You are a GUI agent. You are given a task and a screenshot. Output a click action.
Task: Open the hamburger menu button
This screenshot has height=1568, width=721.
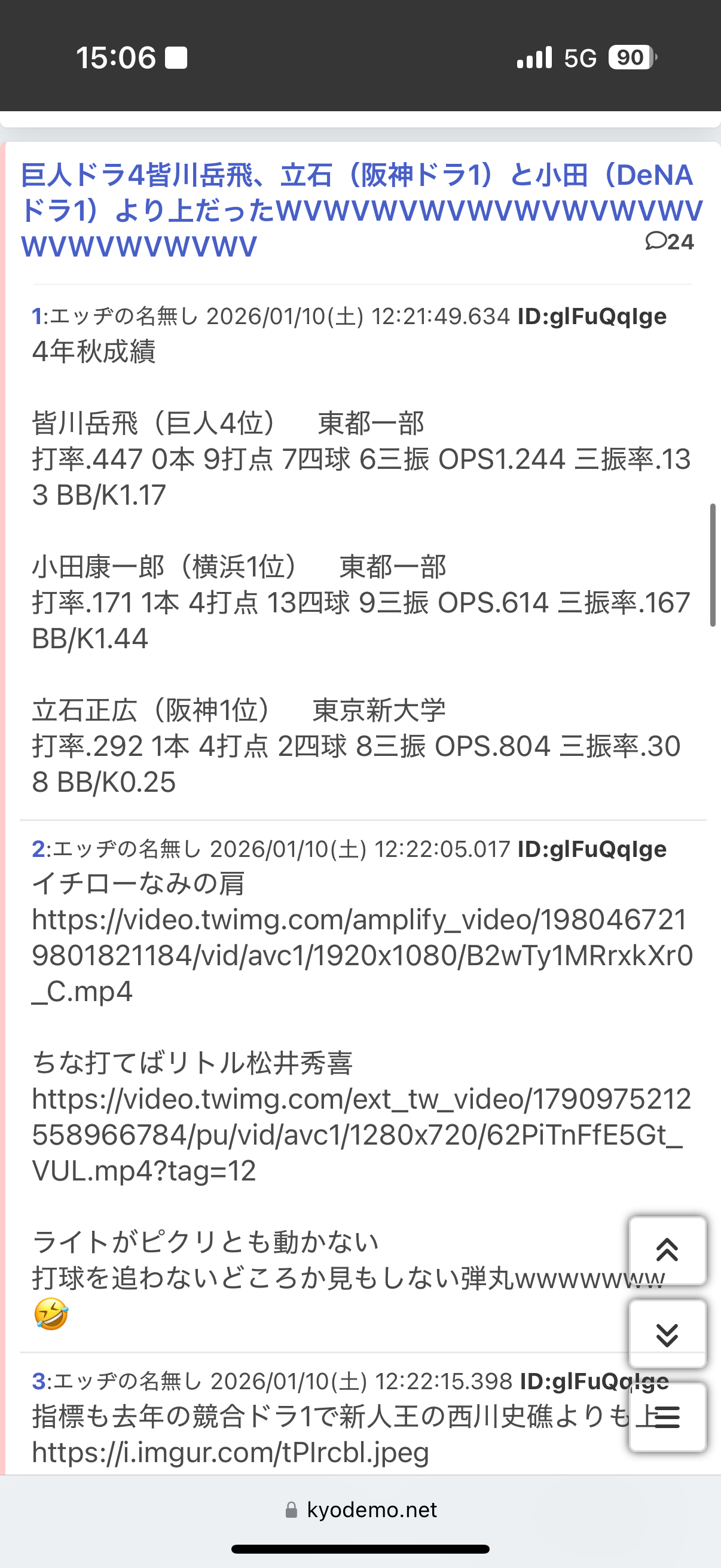point(667,1418)
